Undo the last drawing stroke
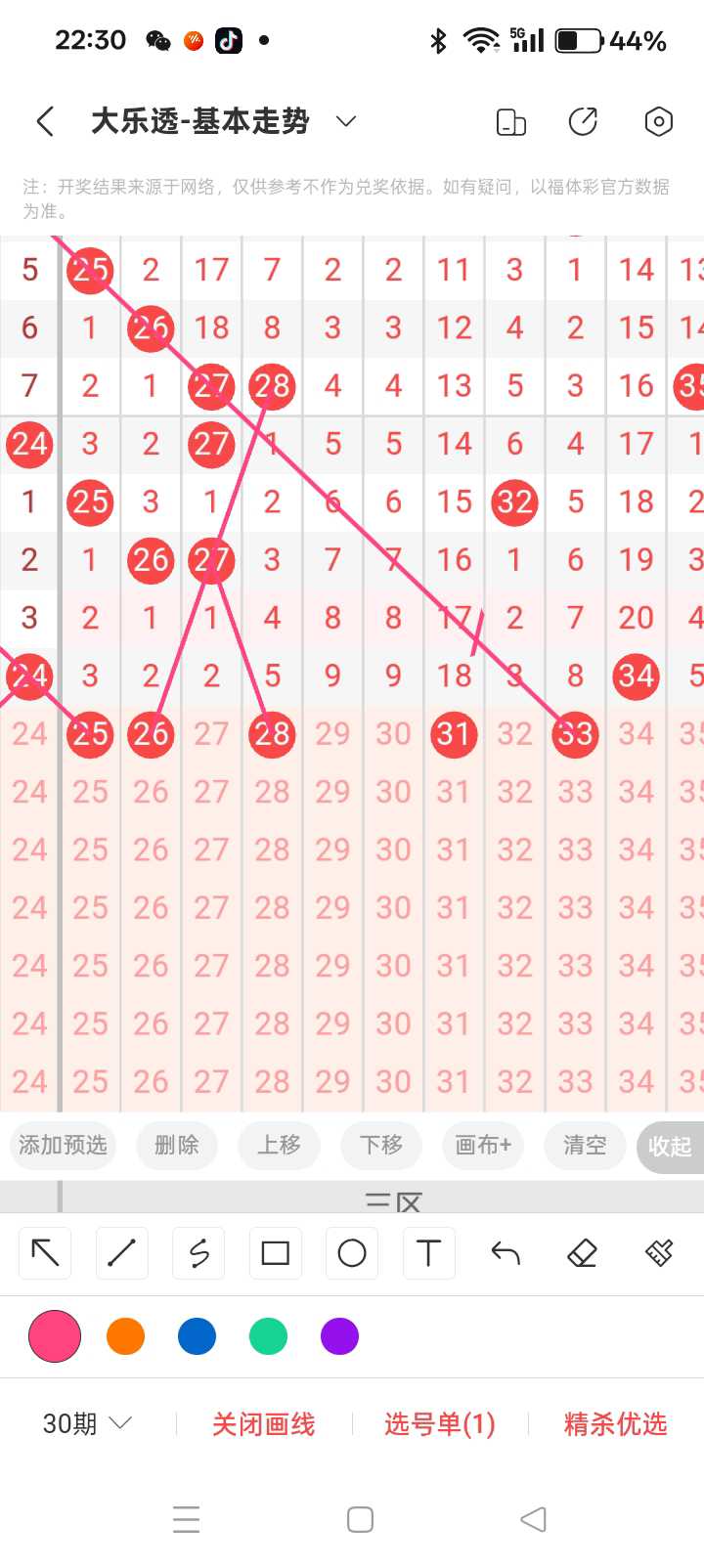Image resolution: width=704 pixels, height=1568 pixels. tap(506, 1253)
